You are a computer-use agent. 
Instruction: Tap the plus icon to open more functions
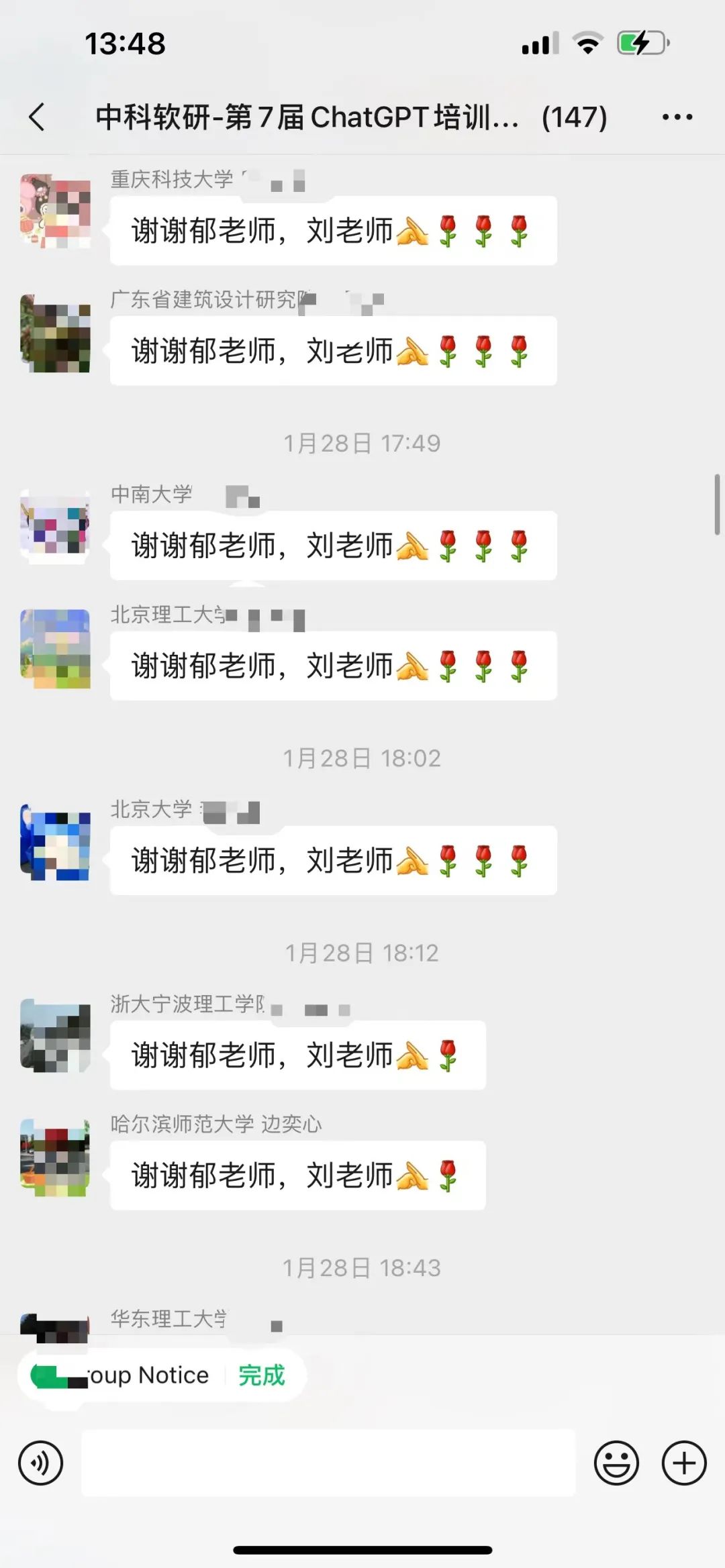click(x=683, y=1464)
